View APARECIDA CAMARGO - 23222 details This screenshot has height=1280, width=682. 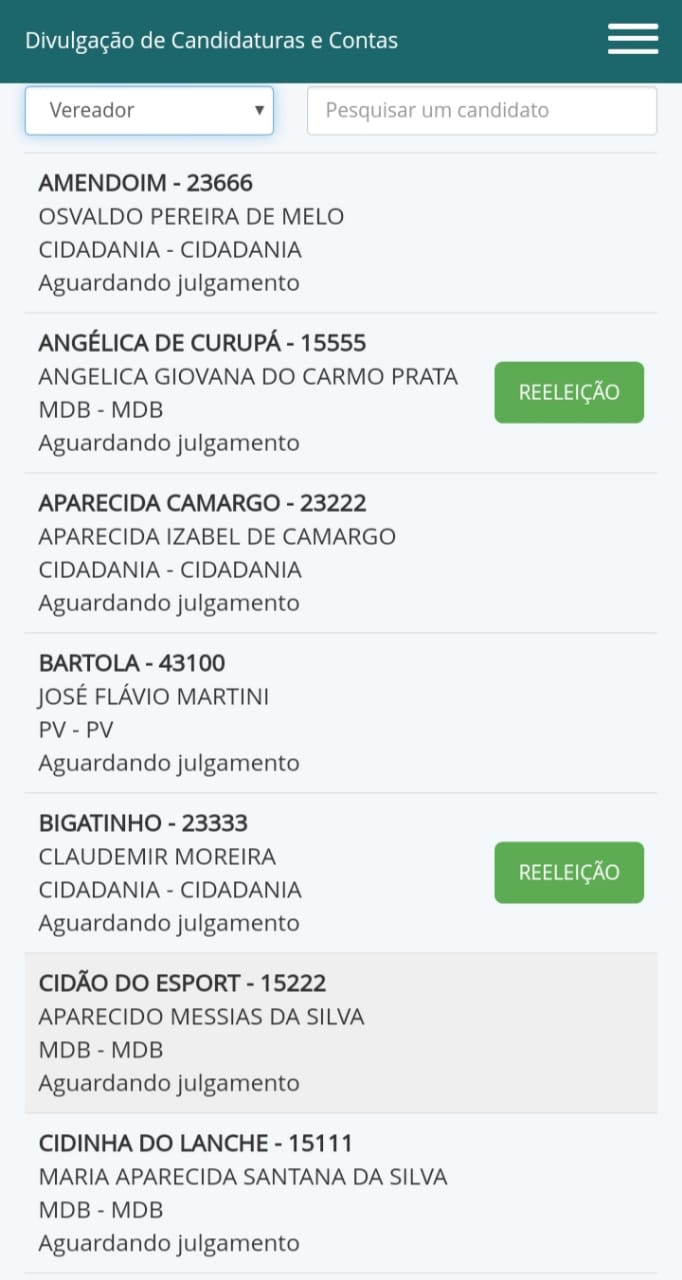[341, 553]
